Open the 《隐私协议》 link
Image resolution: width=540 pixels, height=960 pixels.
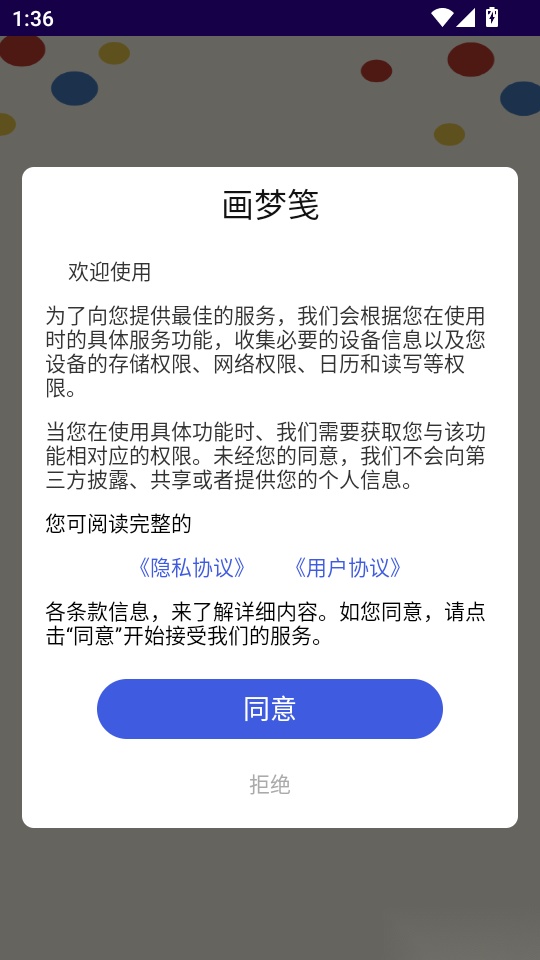192,568
